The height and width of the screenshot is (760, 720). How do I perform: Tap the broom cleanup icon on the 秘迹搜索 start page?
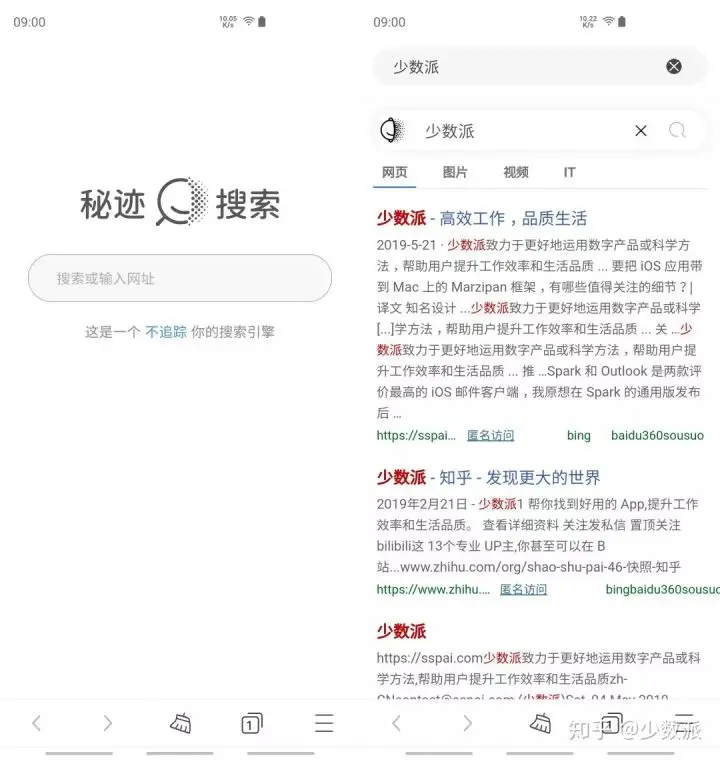tap(181, 723)
